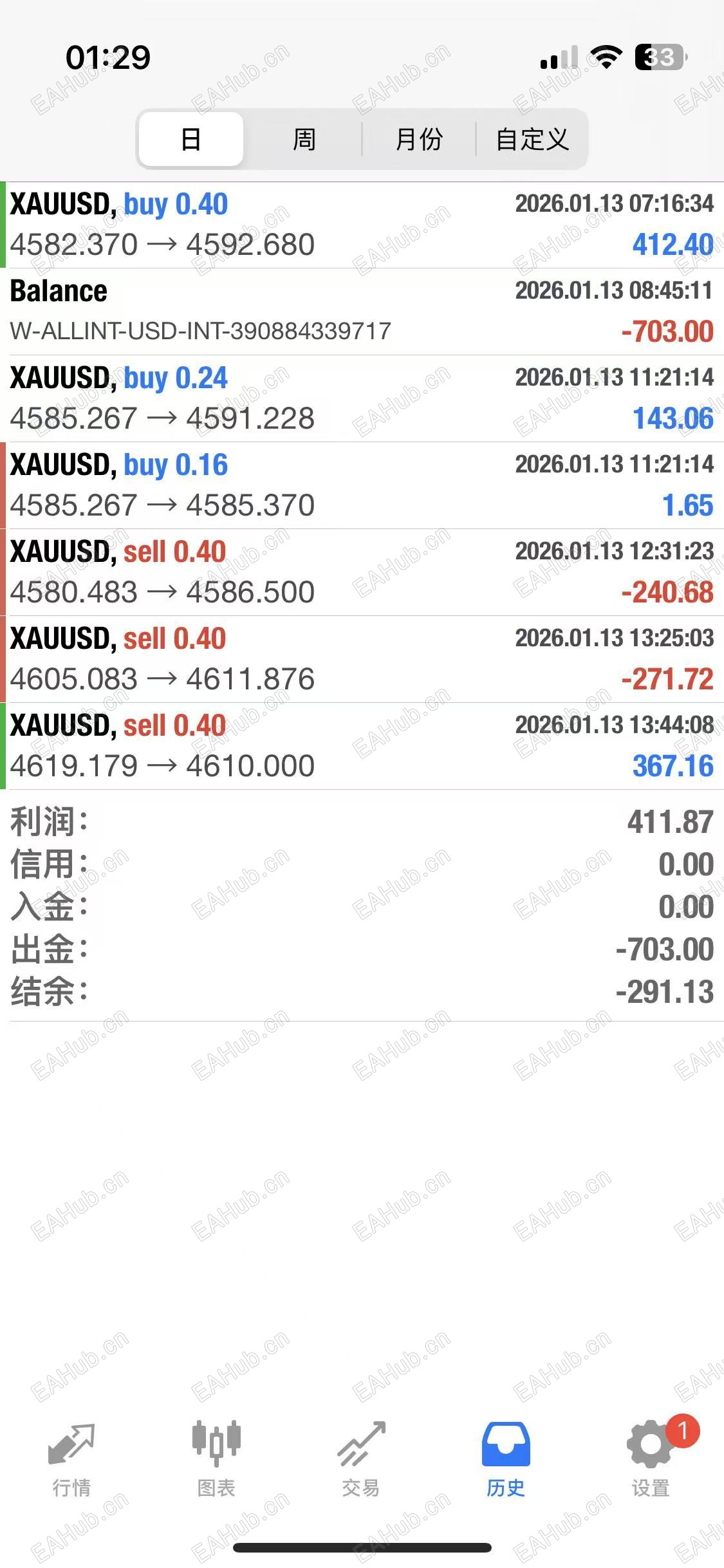Go to the 交易 trade tab
The image size is (724, 1568).
click(361, 1459)
